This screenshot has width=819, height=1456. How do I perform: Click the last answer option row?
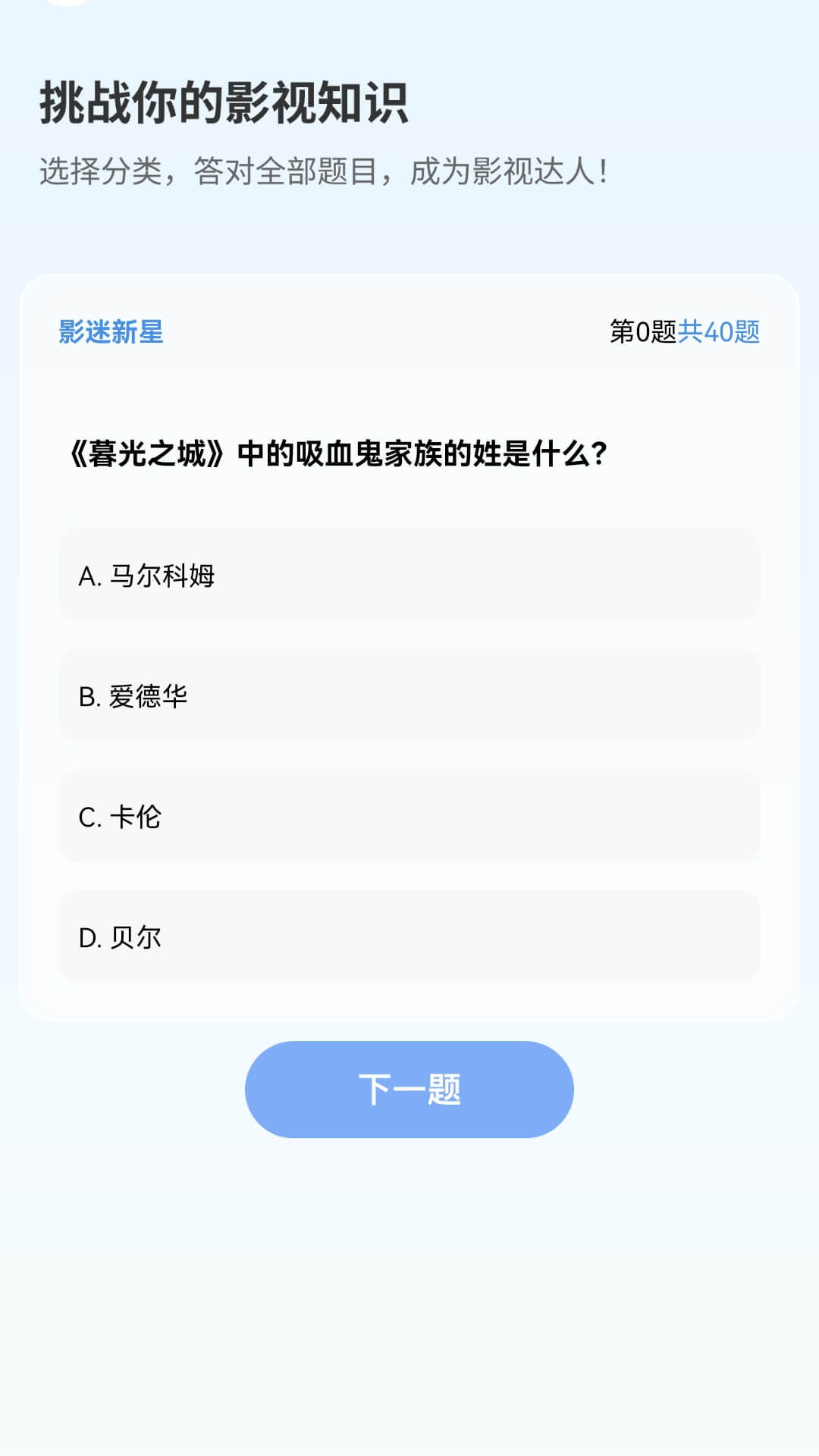tap(408, 938)
